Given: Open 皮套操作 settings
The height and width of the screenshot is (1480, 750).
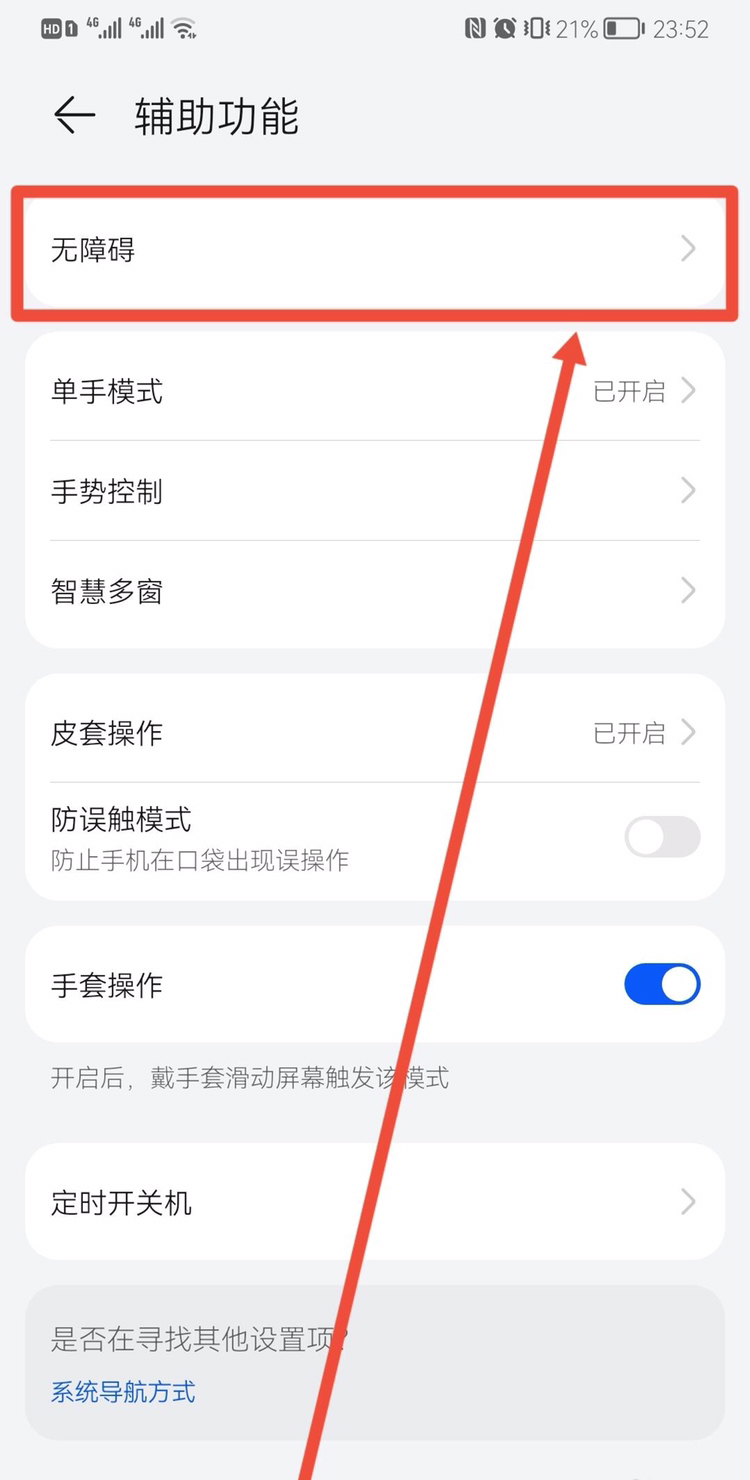Looking at the screenshot, I should point(374,733).
